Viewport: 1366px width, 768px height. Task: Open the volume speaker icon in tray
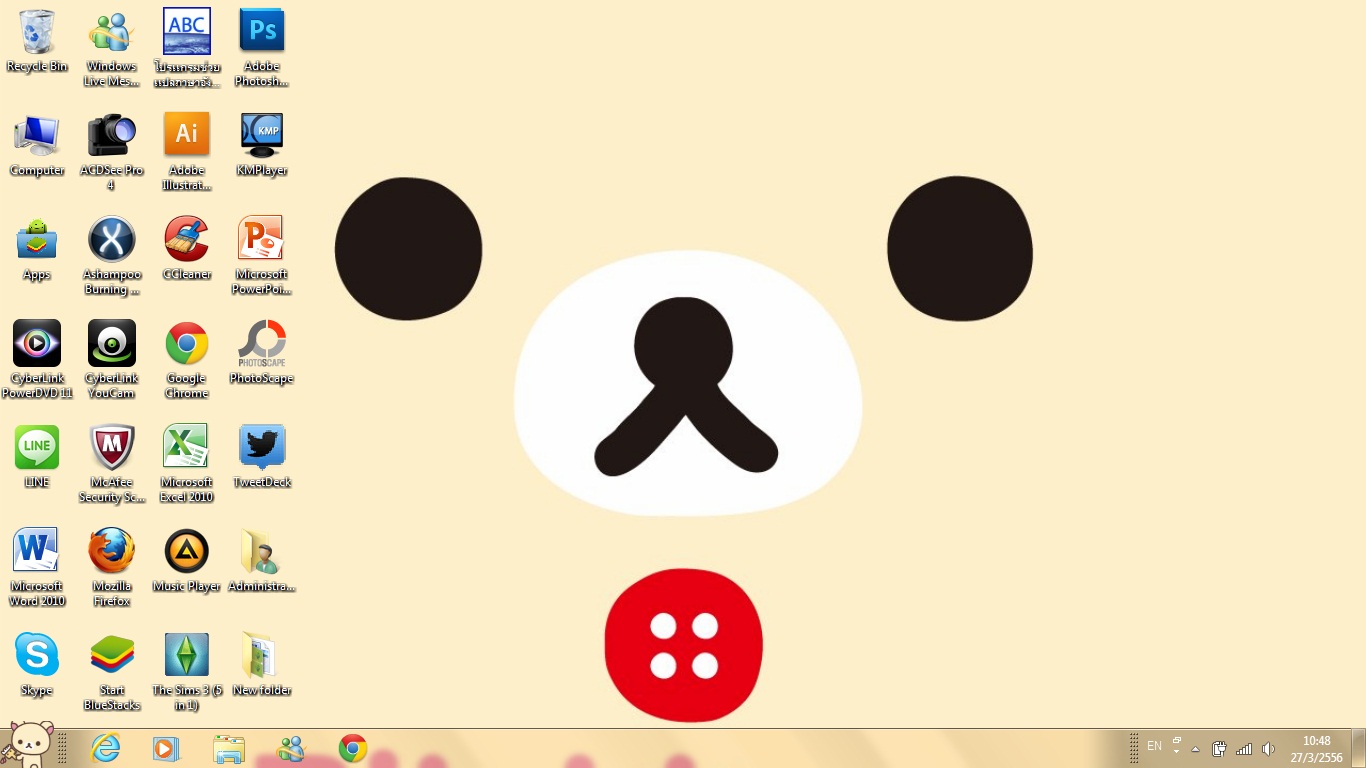click(x=1268, y=749)
